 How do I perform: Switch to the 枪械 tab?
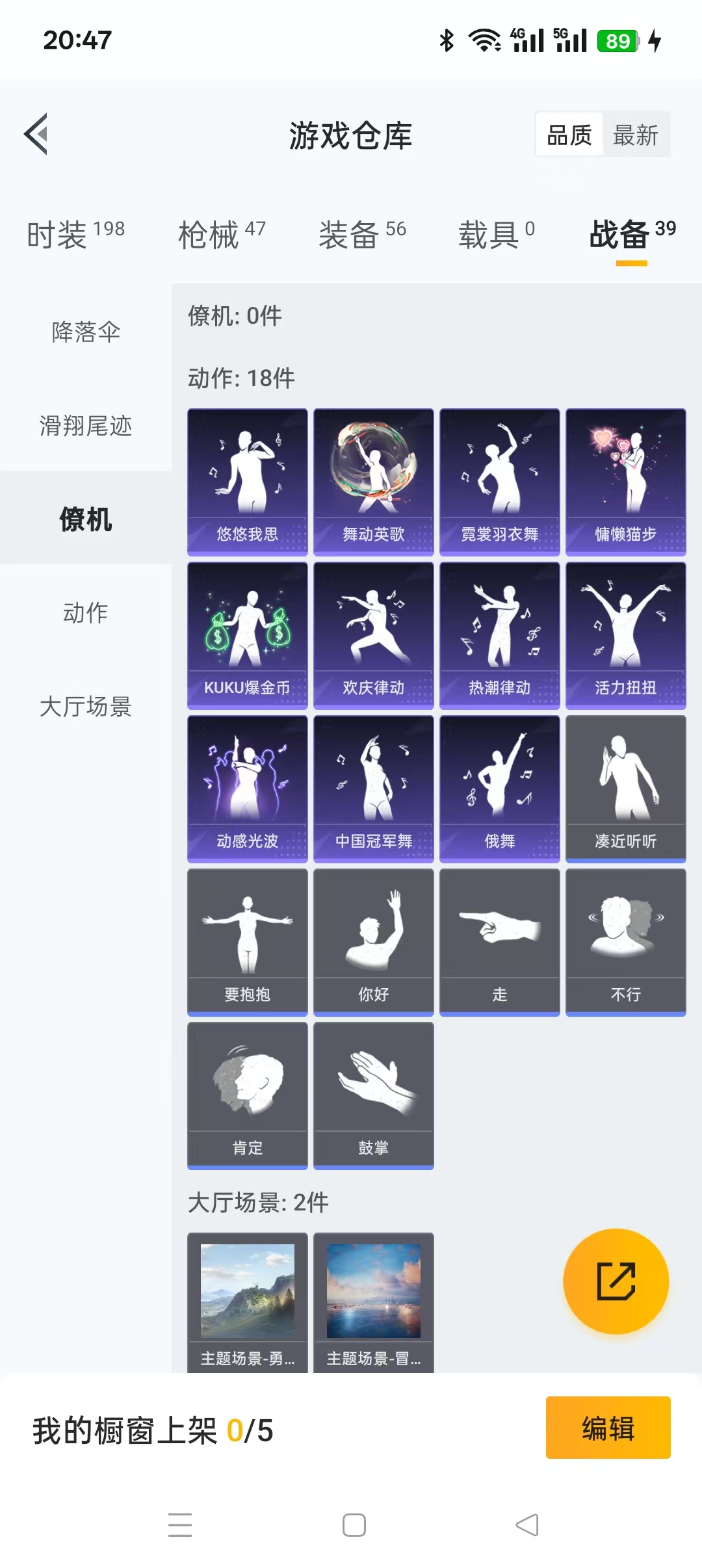tap(222, 234)
